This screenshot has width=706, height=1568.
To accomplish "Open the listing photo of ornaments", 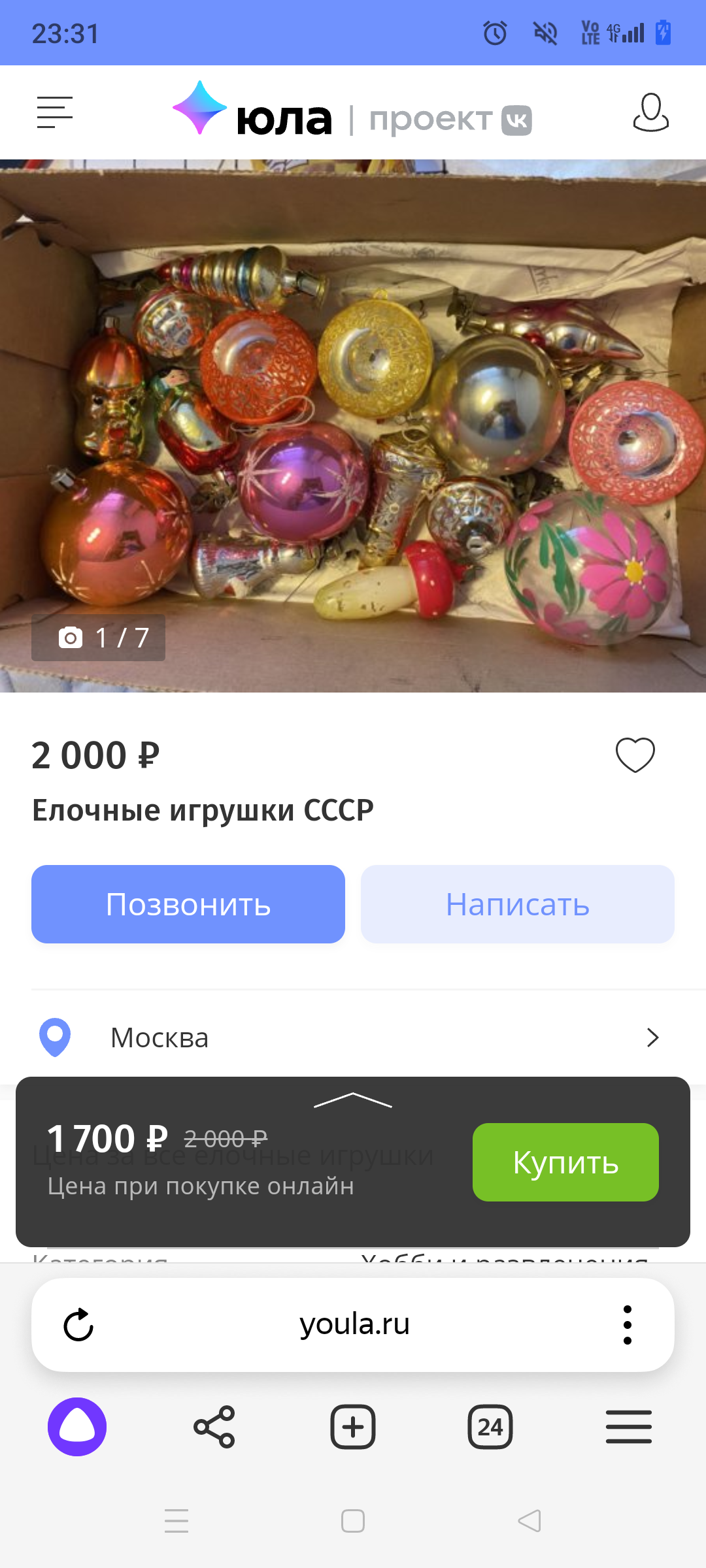I will 353,425.
